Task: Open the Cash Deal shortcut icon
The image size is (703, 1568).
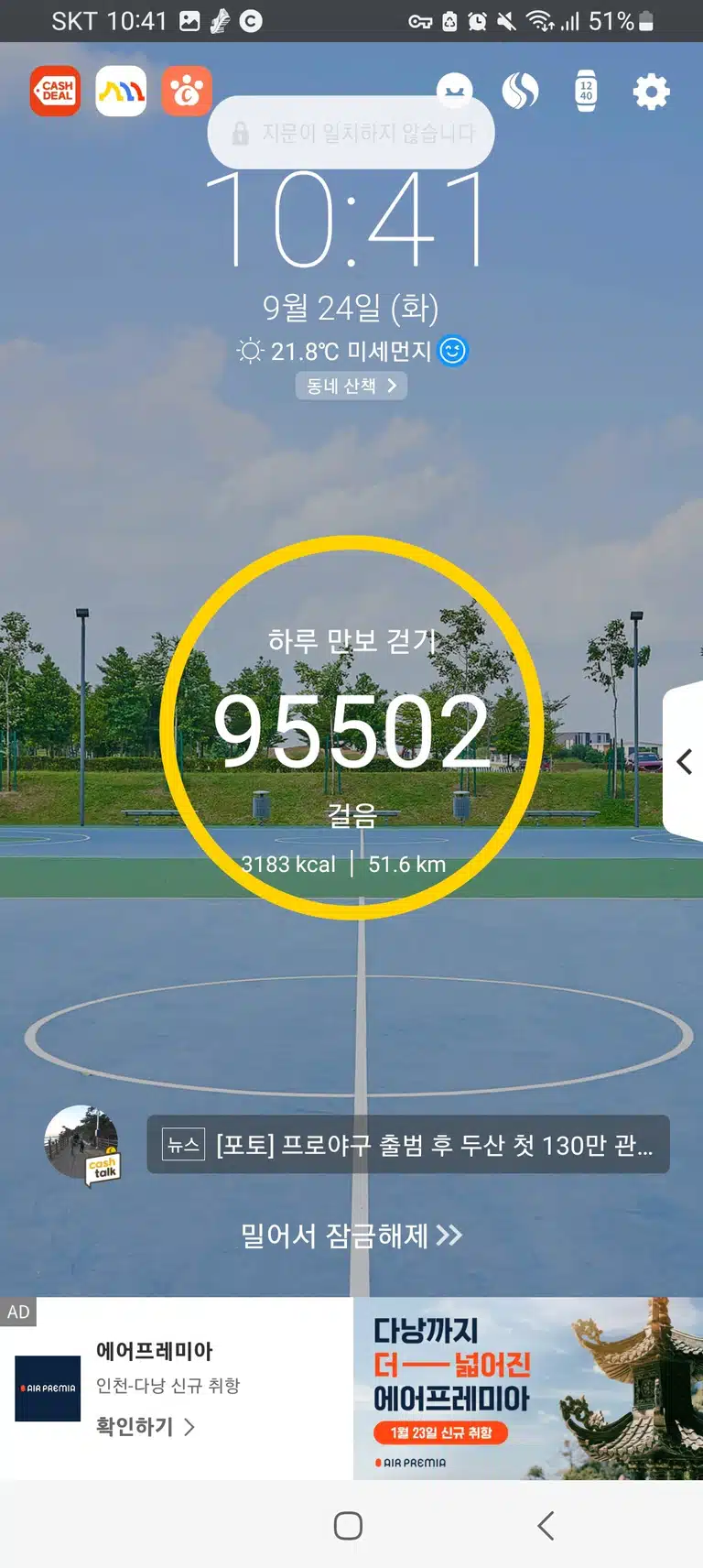Action: pyautogui.click(x=55, y=91)
